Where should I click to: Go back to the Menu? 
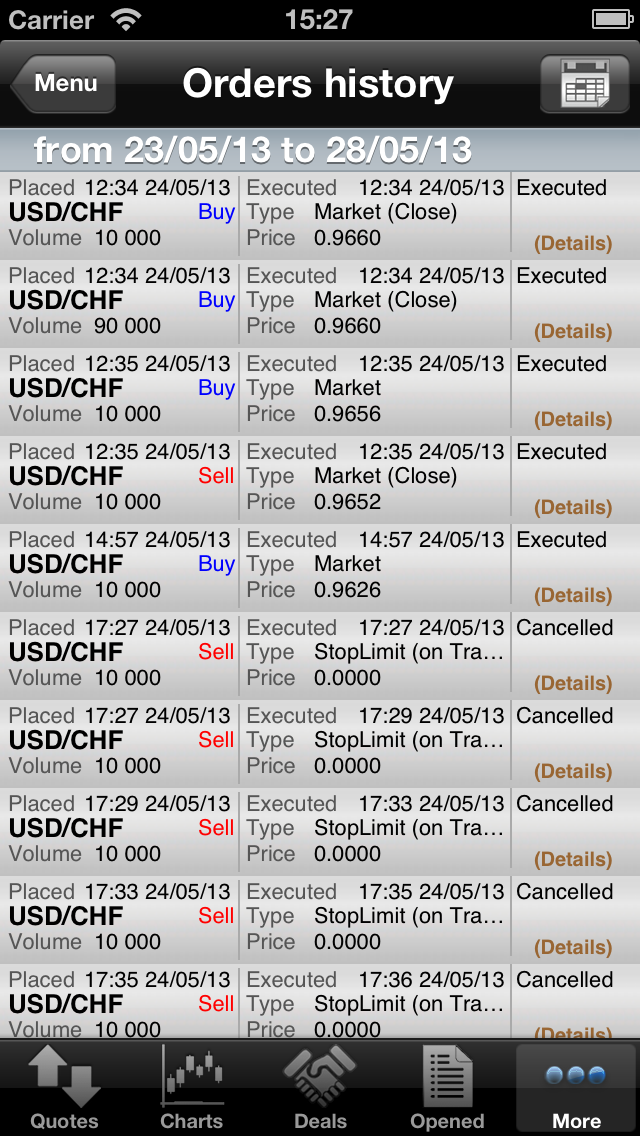point(64,84)
